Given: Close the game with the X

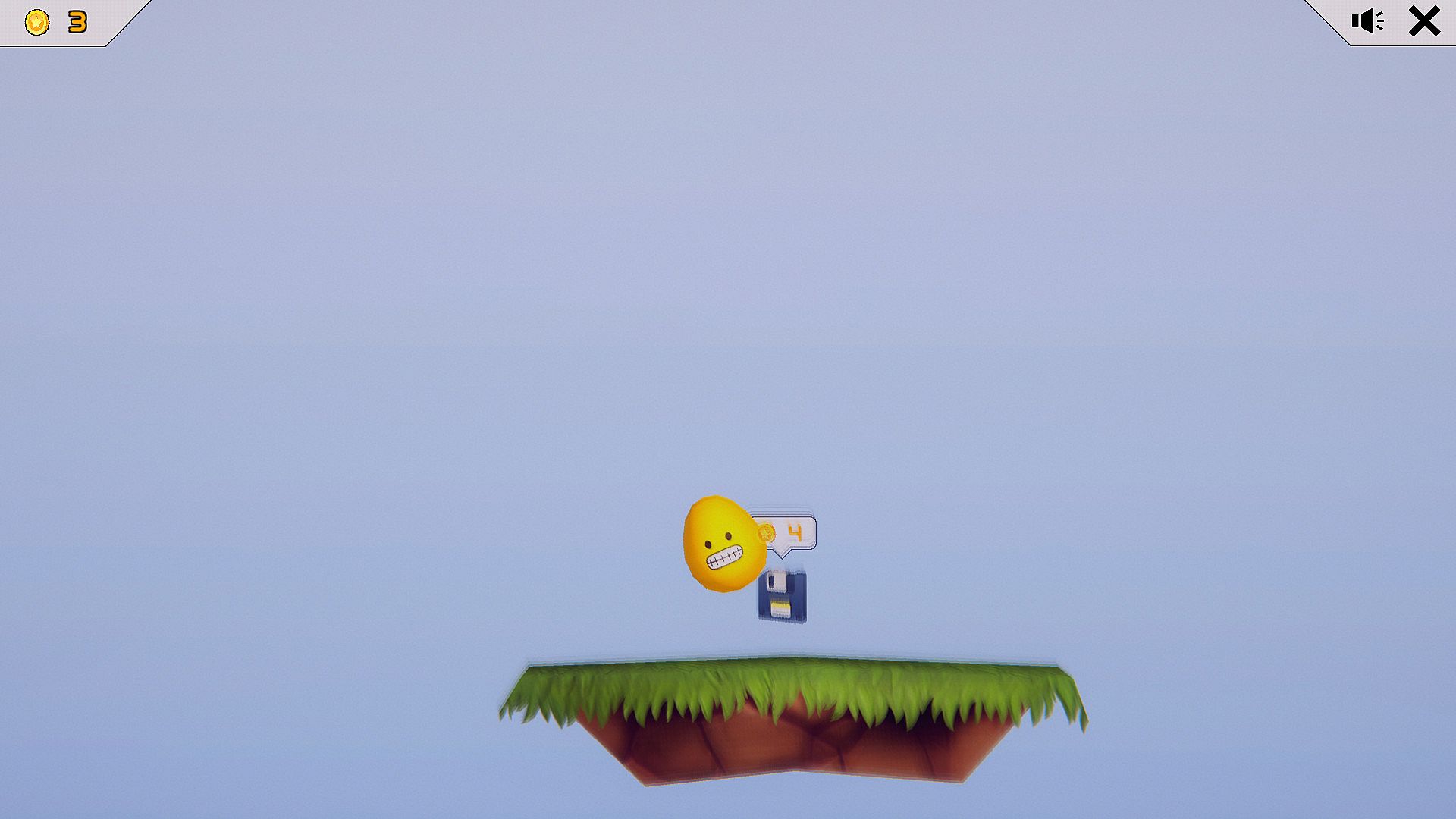Looking at the screenshot, I should coord(1424,21).
